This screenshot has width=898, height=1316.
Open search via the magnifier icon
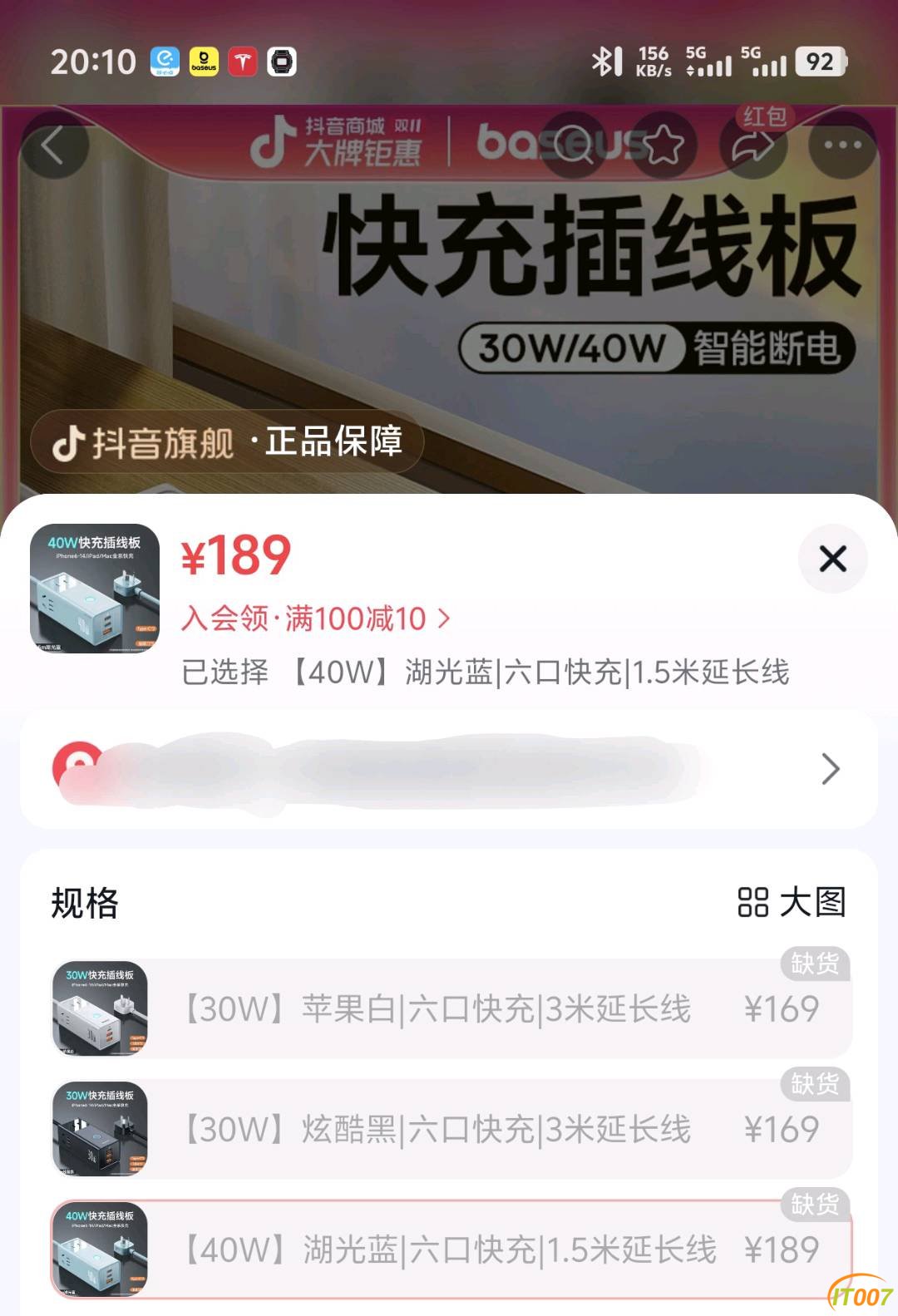click(x=574, y=145)
